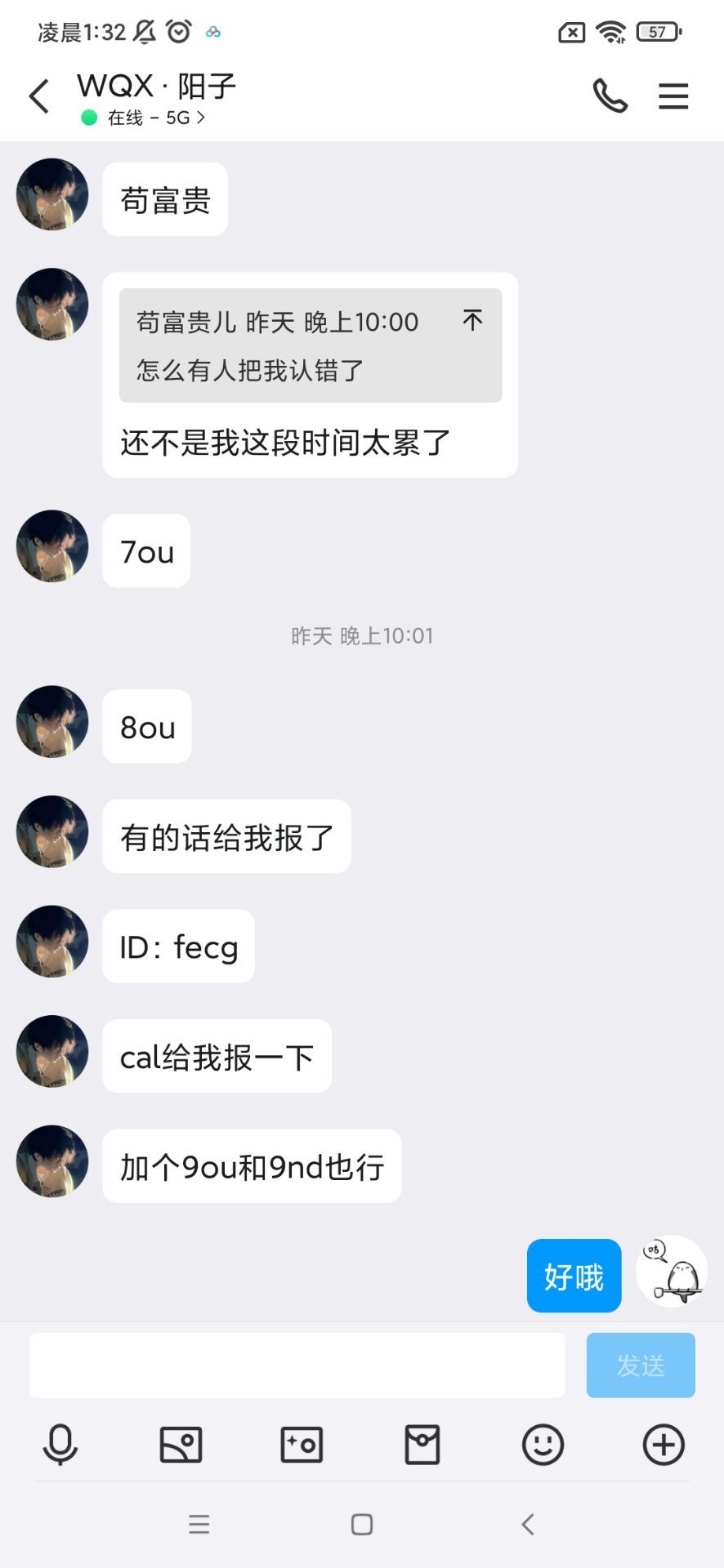Go back from the chat
The width and height of the screenshot is (724, 1568).
coord(38,96)
